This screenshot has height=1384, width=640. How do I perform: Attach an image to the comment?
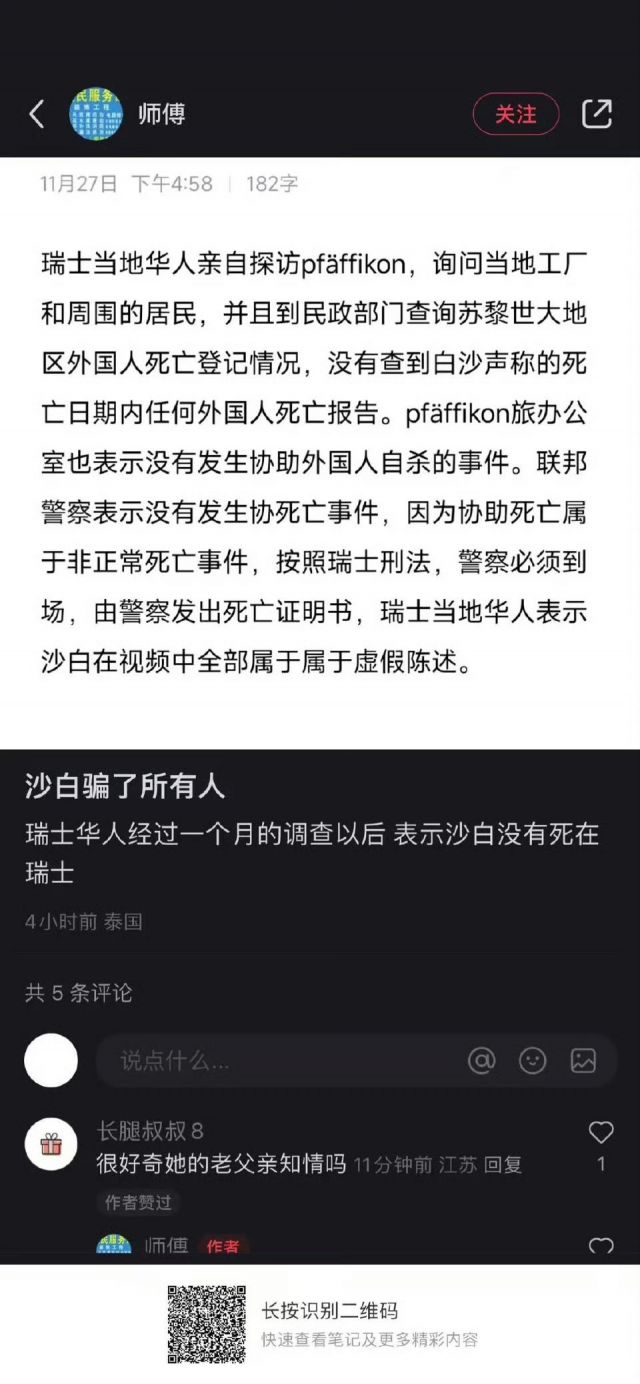click(584, 1061)
